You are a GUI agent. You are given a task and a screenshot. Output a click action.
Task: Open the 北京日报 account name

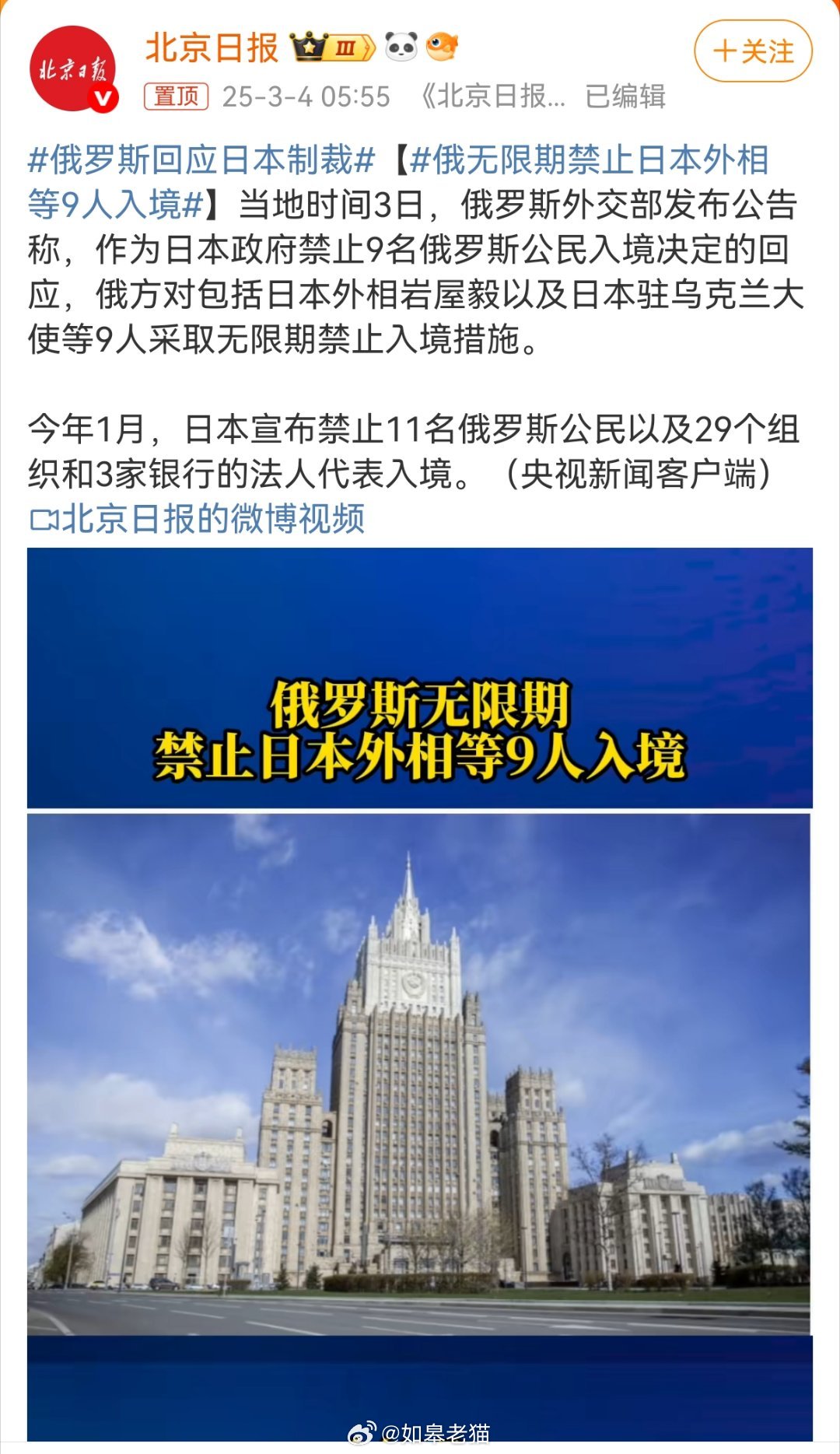click(x=212, y=48)
